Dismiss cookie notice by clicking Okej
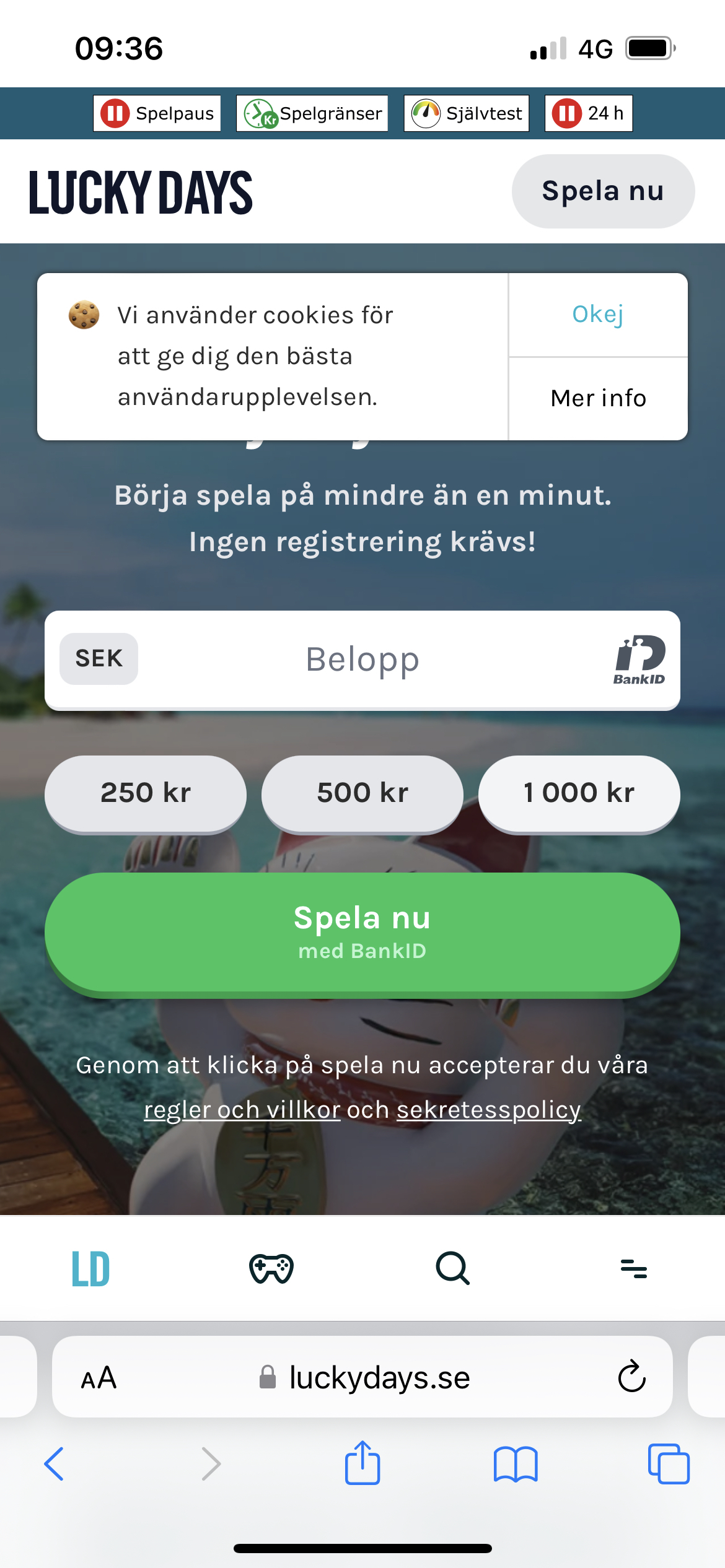The height and width of the screenshot is (1568, 725). pos(597,315)
